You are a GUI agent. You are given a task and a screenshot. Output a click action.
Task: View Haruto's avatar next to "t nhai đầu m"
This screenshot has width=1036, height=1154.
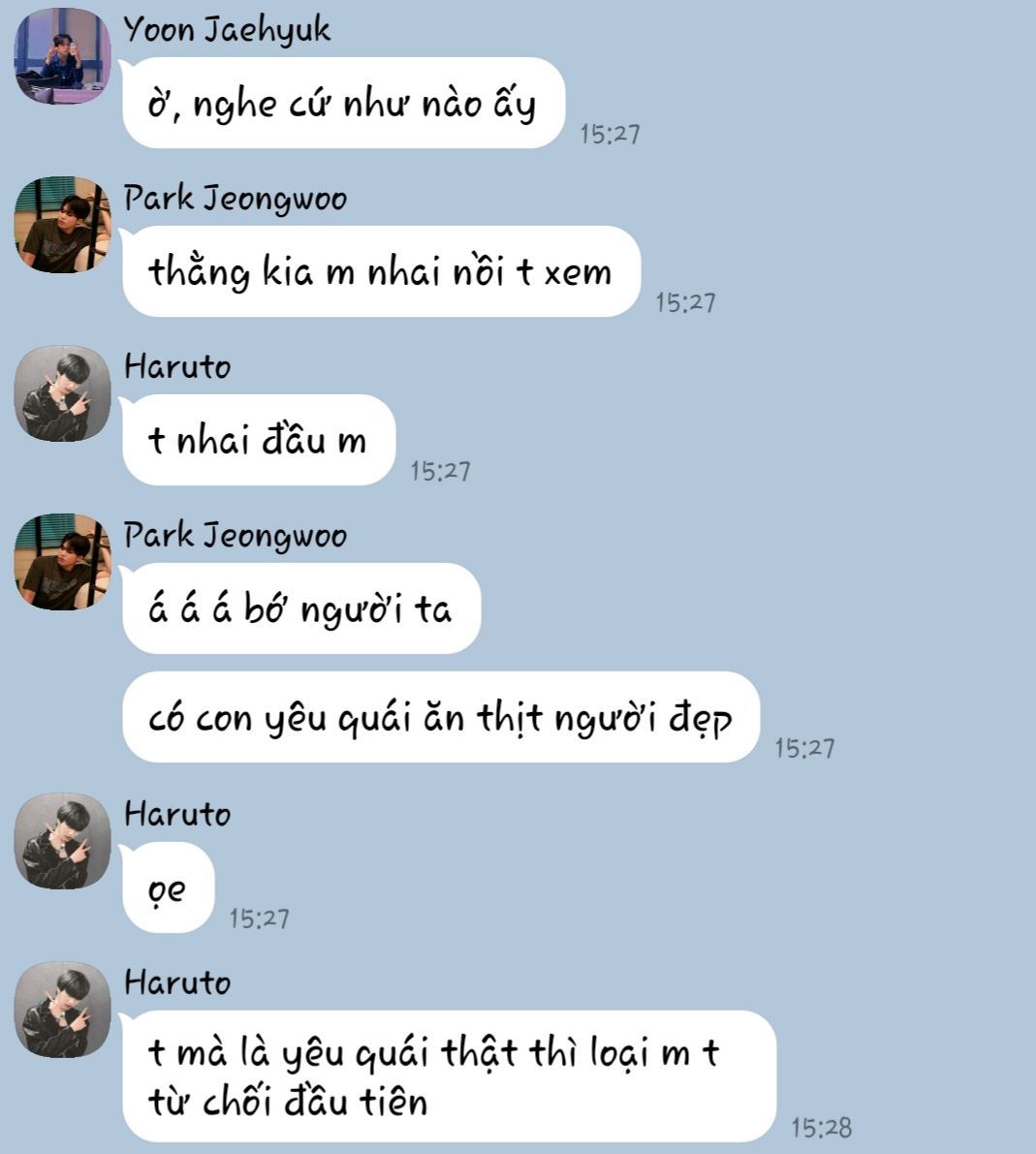pyautogui.click(x=63, y=393)
